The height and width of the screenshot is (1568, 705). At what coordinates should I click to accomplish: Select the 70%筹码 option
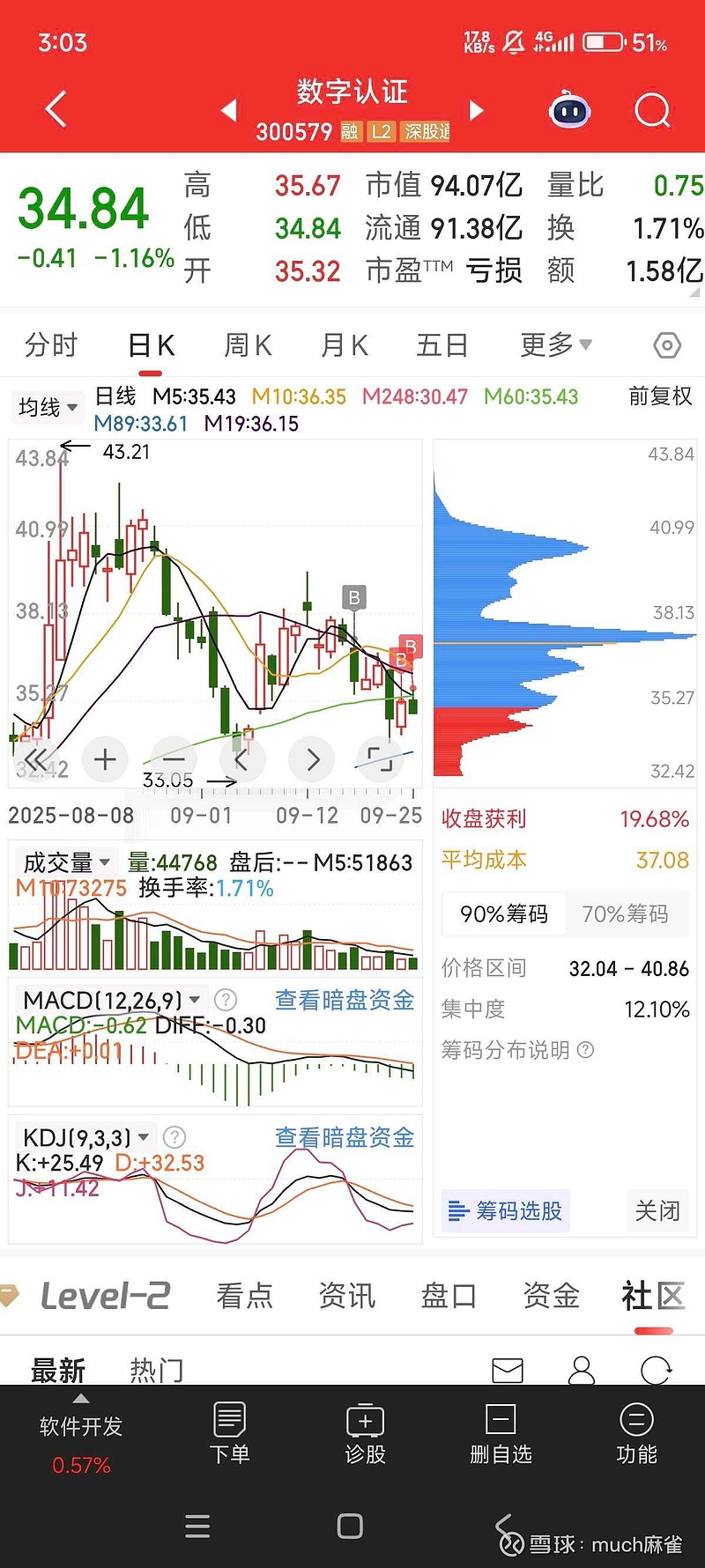(625, 914)
